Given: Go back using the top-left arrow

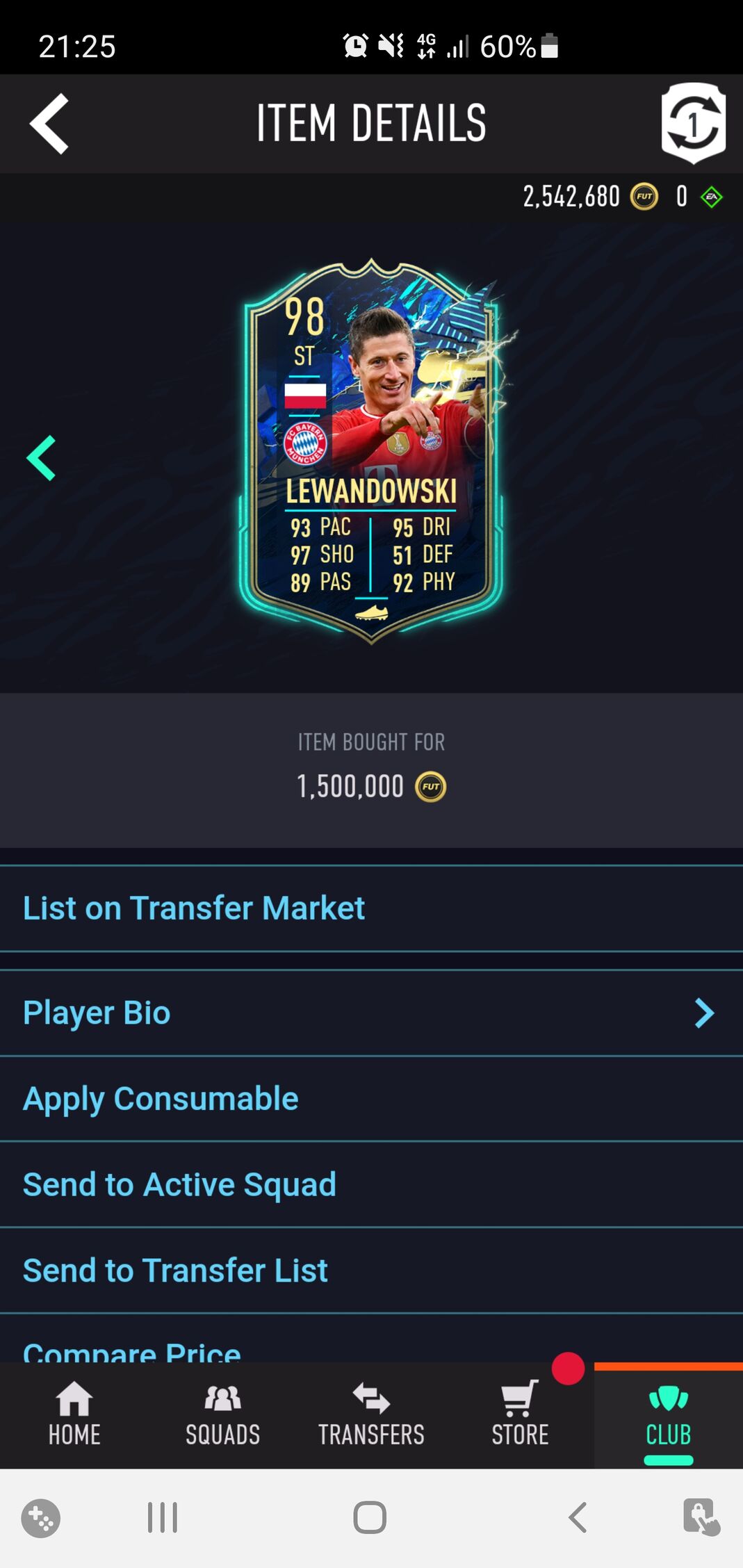Looking at the screenshot, I should click(x=49, y=123).
